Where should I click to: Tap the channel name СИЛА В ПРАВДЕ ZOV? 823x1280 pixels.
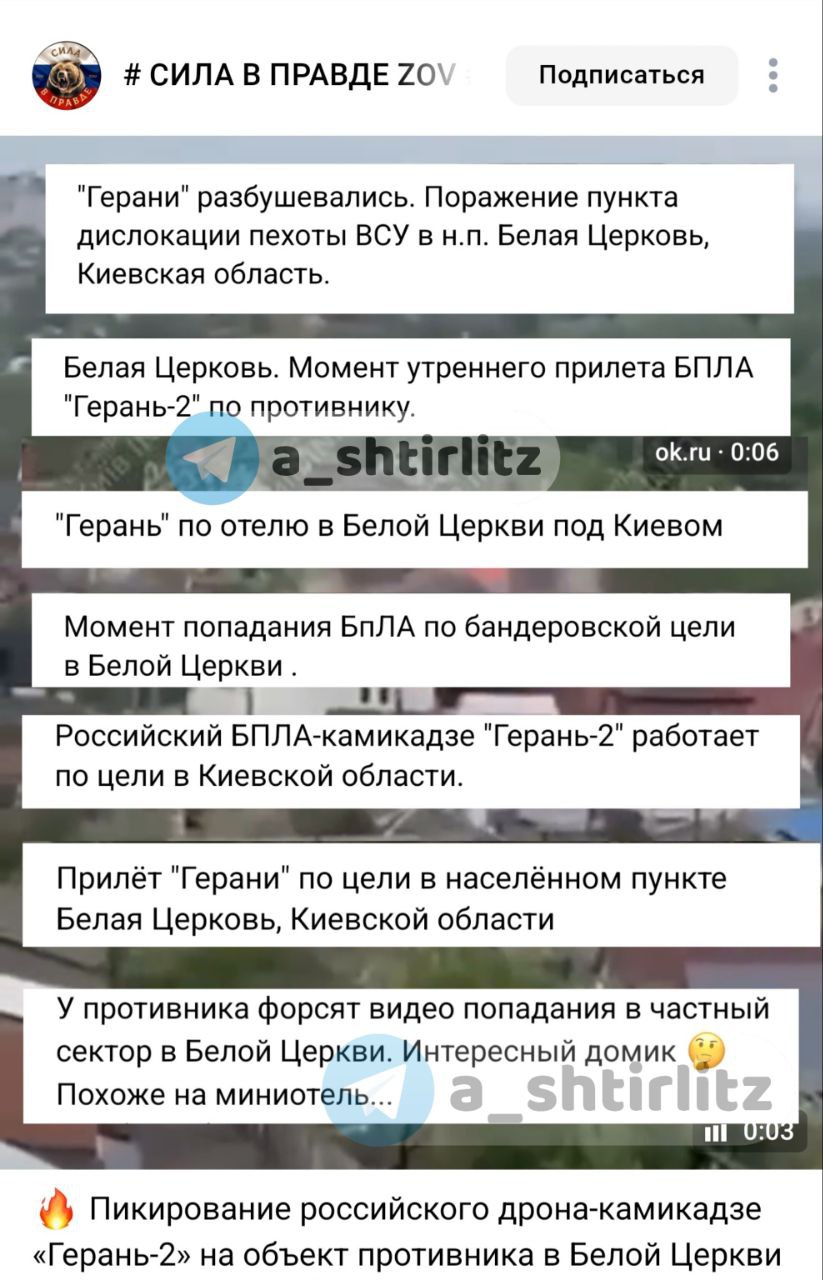pos(290,75)
